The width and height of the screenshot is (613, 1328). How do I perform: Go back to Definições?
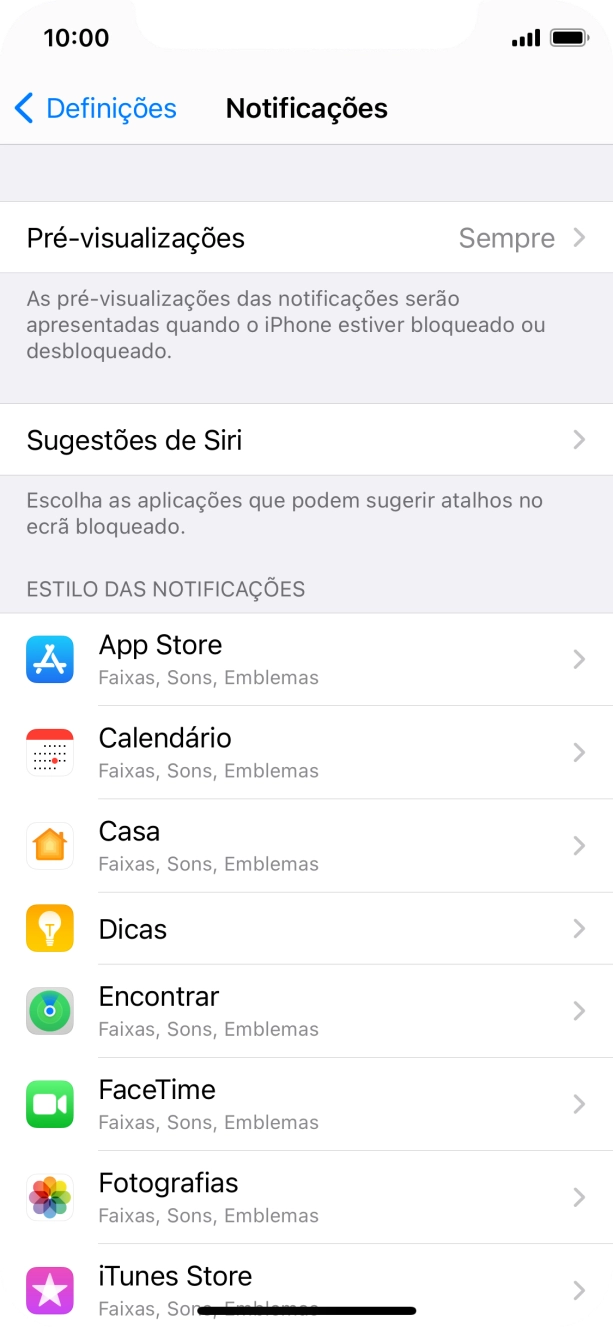point(95,108)
